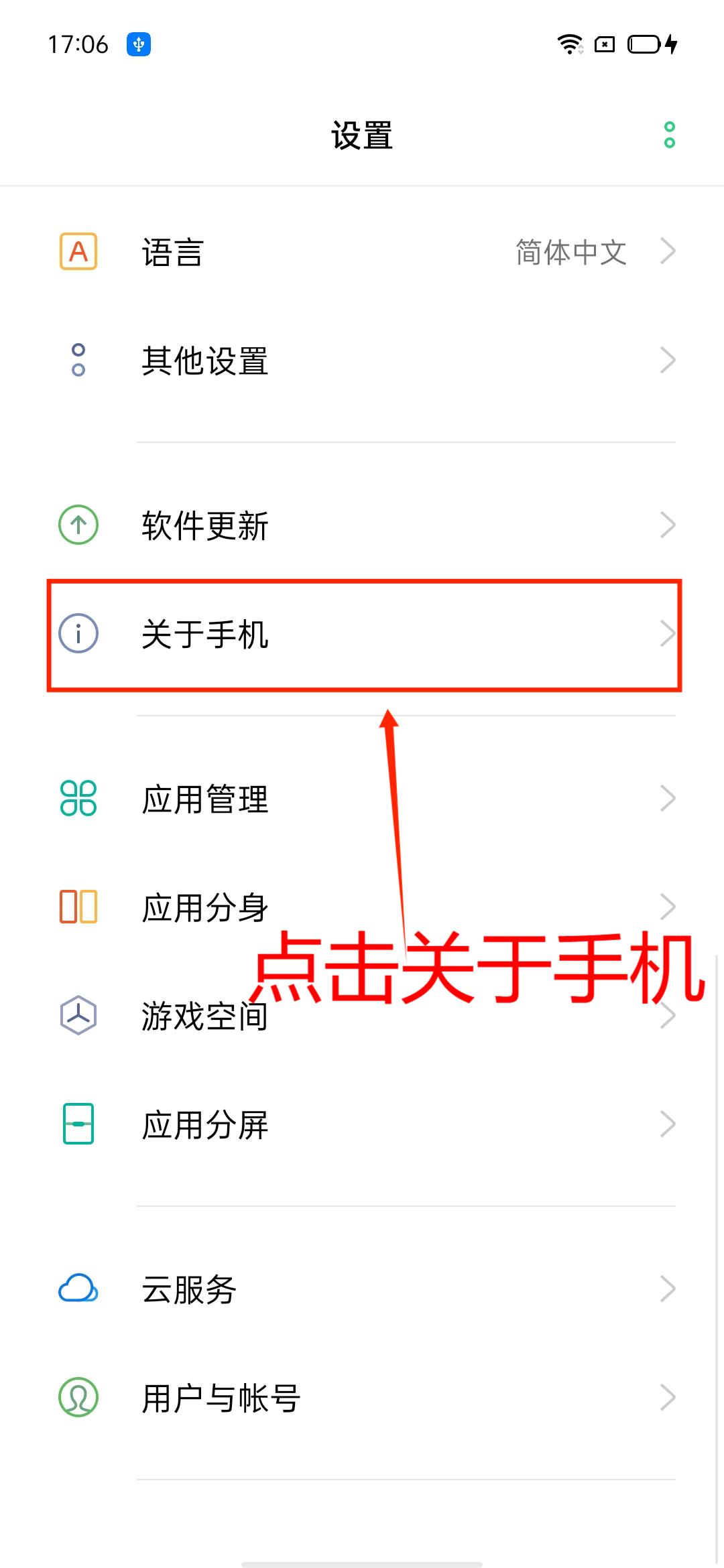The image size is (724, 1568).
Task: Open 用户与帐号 users and accounts
Action: [x=362, y=1398]
